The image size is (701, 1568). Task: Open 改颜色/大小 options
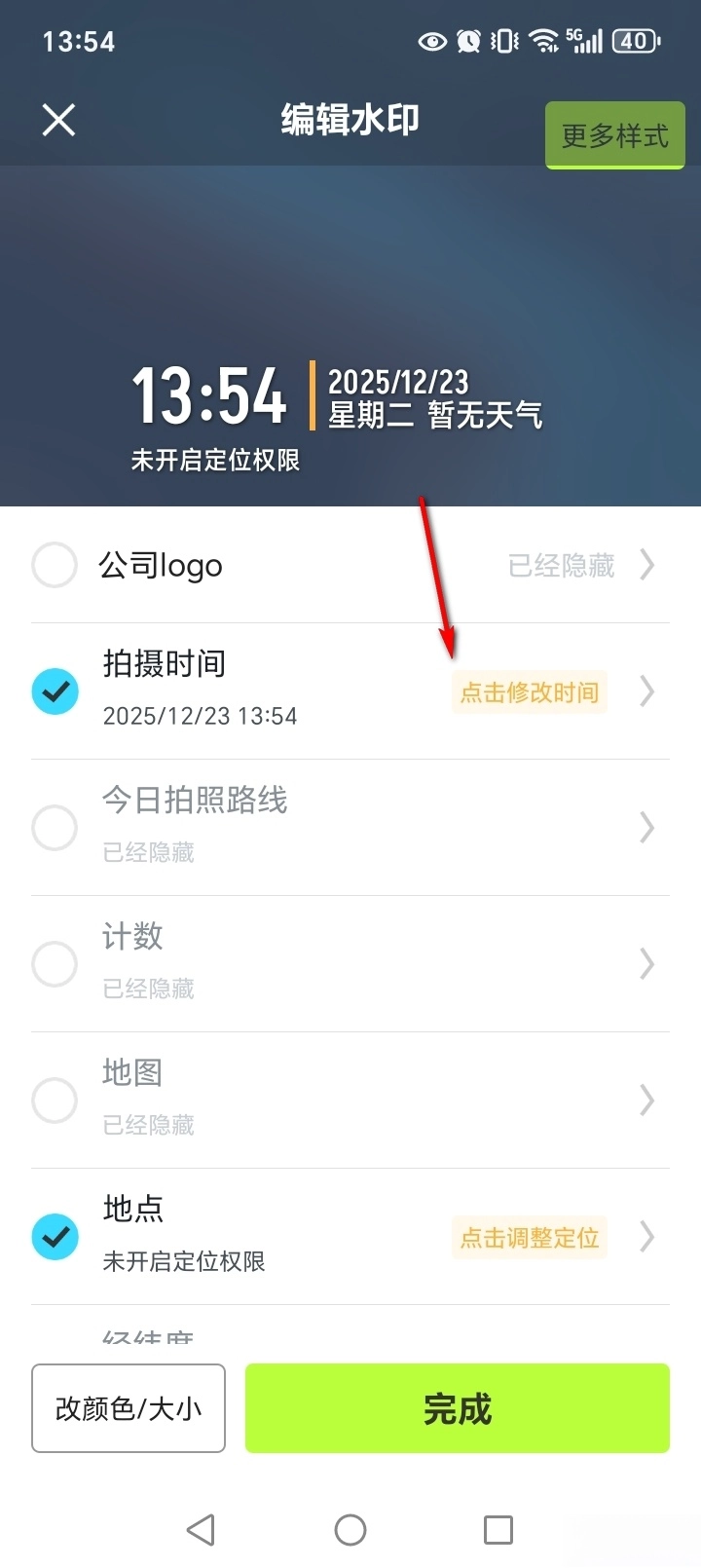(129, 1408)
